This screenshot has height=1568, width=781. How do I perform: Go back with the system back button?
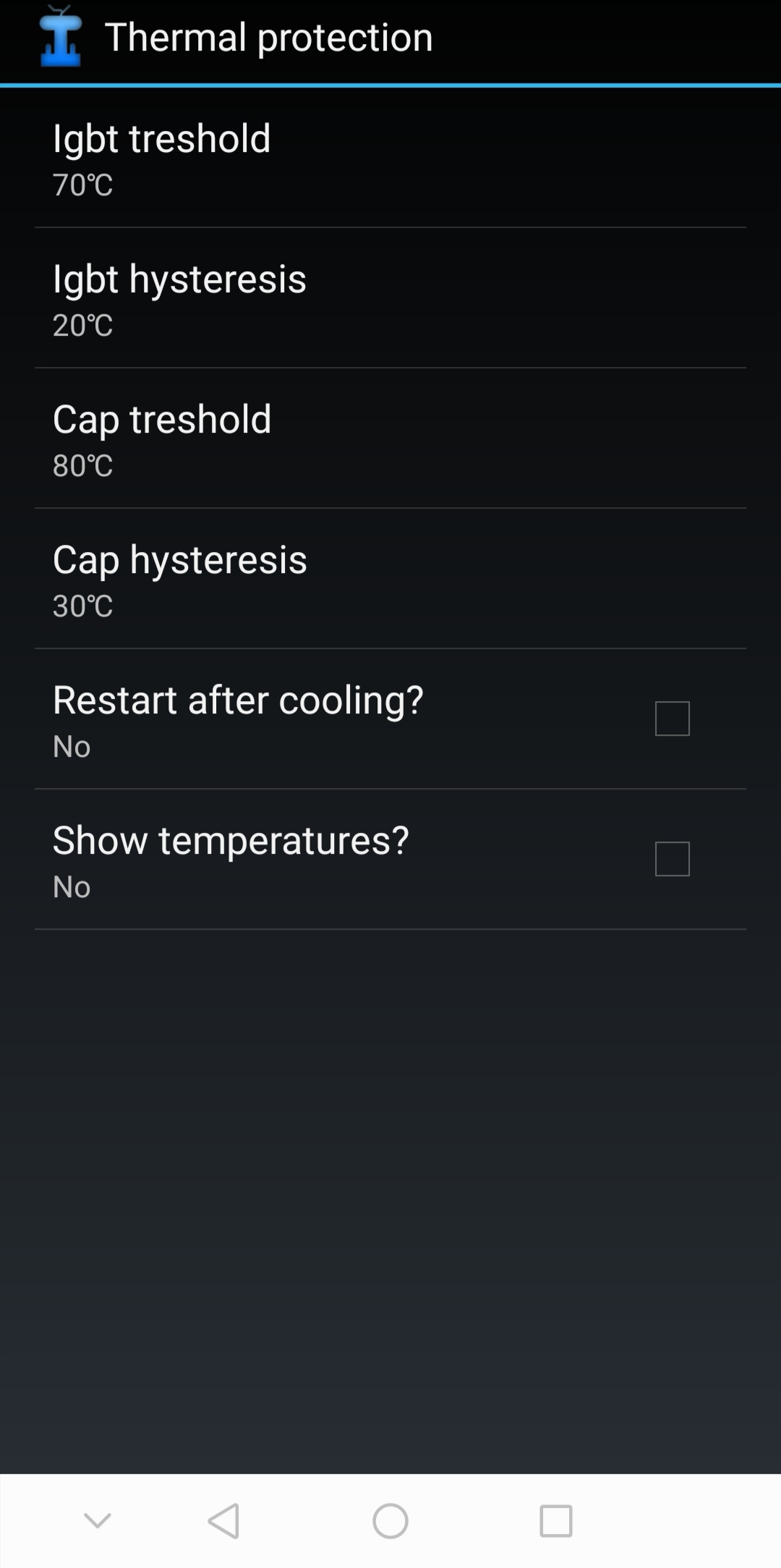[x=223, y=1521]
